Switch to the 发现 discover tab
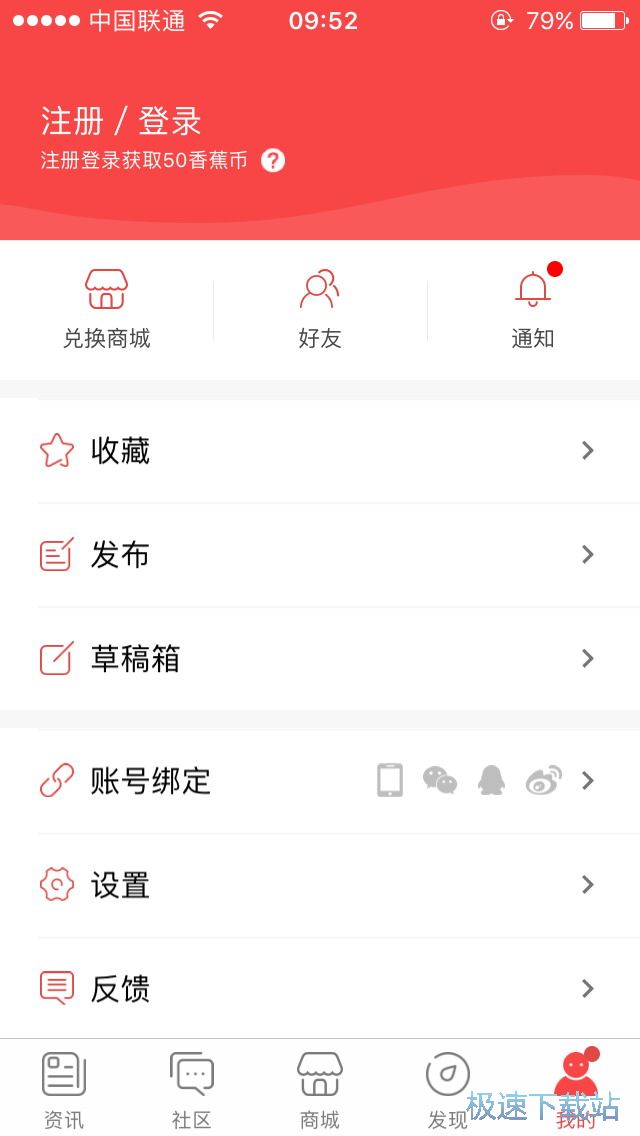 click(x=448, y=1088)
